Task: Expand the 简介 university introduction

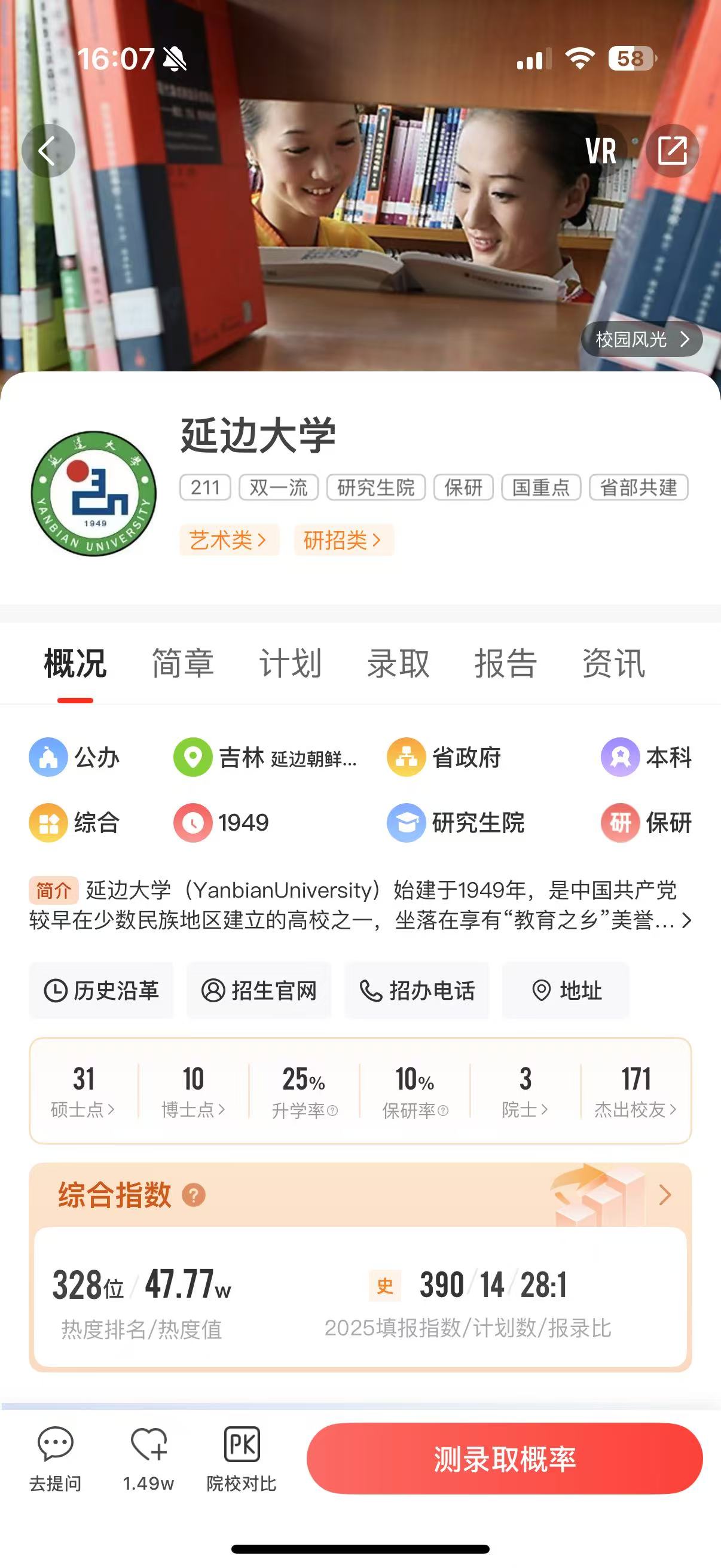Action: (x=686, y=920)
